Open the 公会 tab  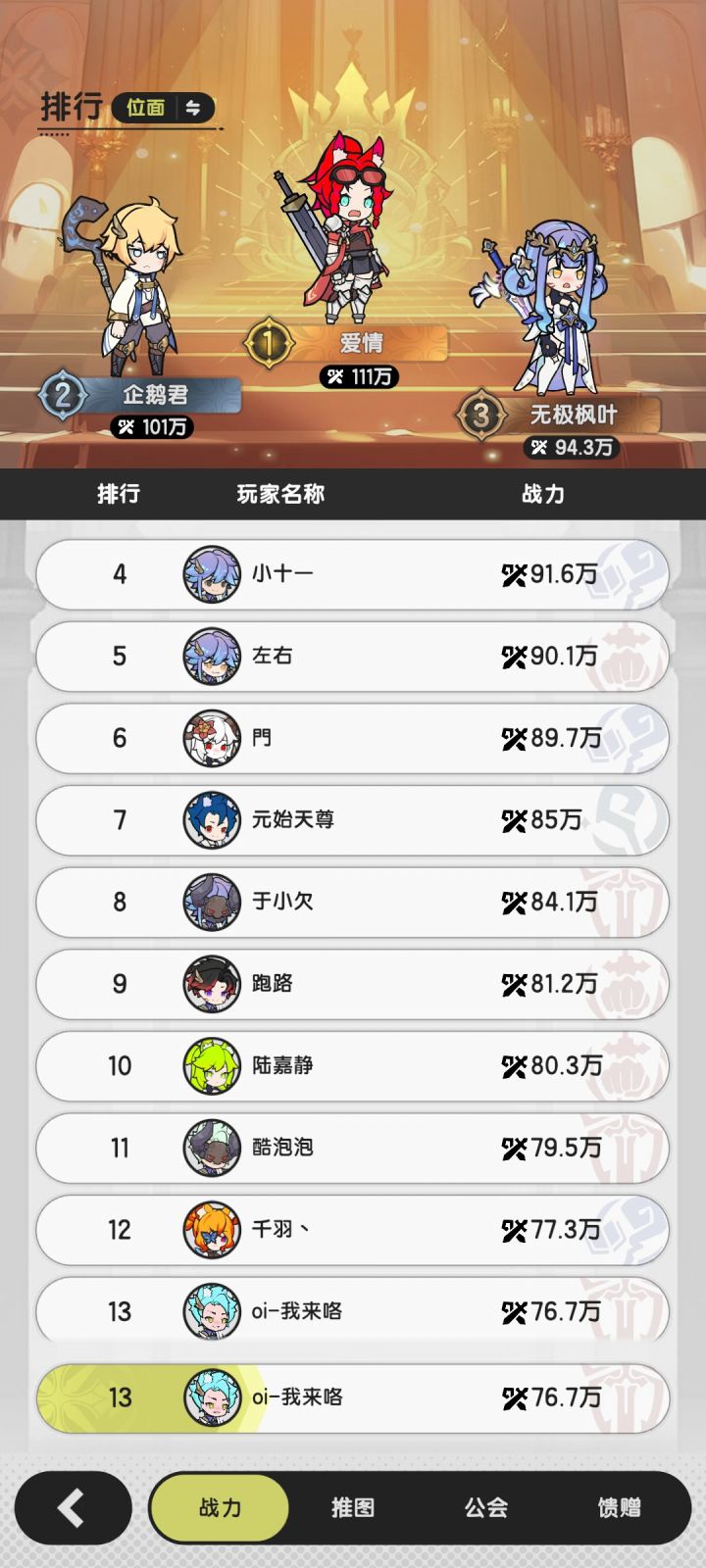click(x=484, y=1508)
